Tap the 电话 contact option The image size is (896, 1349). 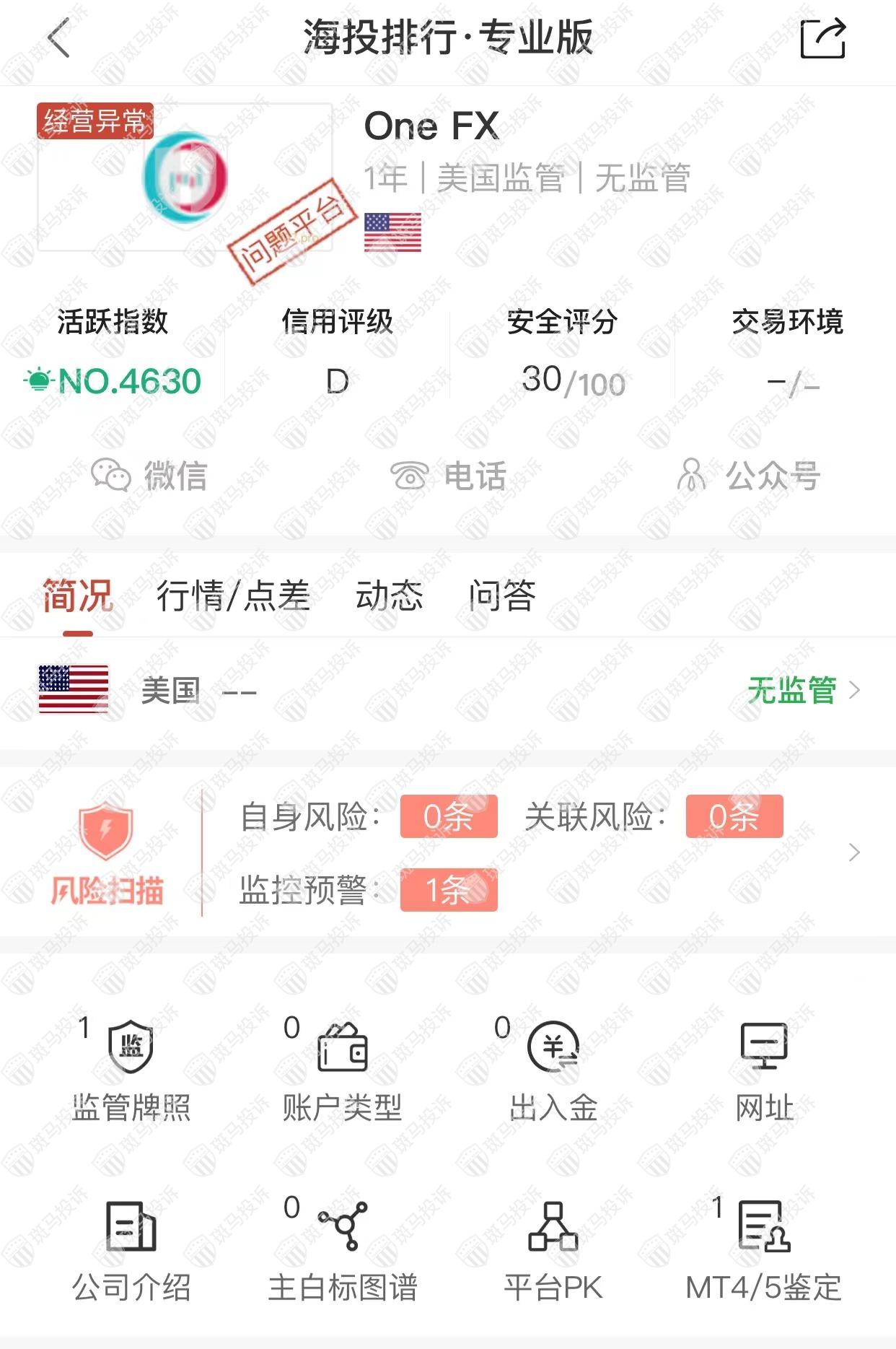click(448, 476)
